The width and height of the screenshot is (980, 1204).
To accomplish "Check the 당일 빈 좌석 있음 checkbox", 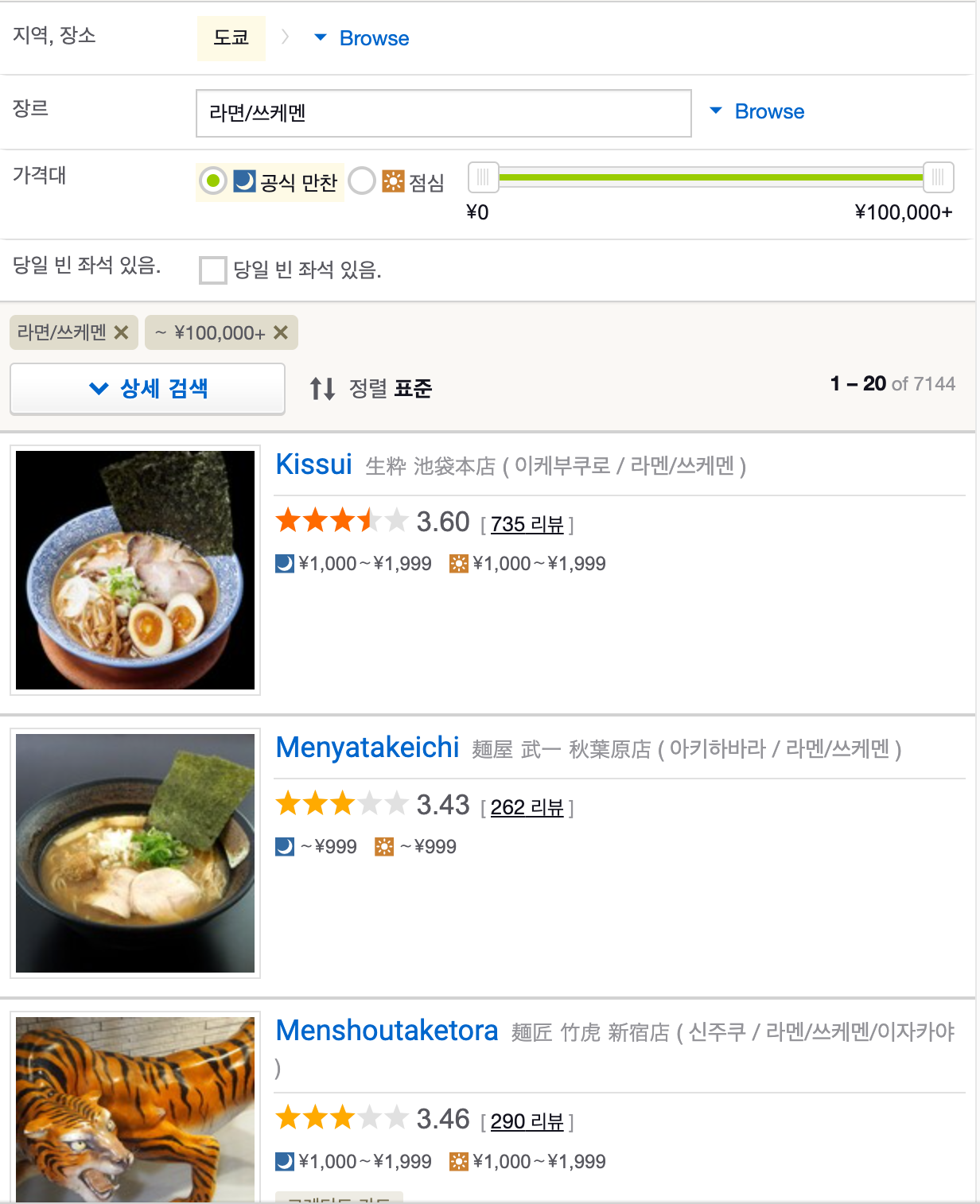I will pyautogui.click(x=212, y=270).
